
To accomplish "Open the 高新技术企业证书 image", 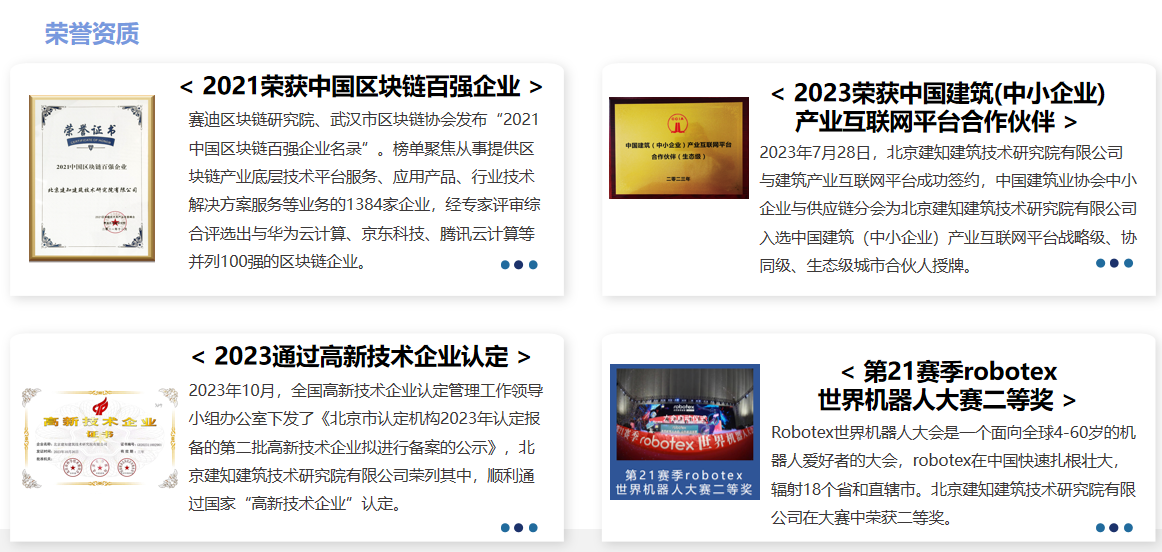I will [92, 438].
